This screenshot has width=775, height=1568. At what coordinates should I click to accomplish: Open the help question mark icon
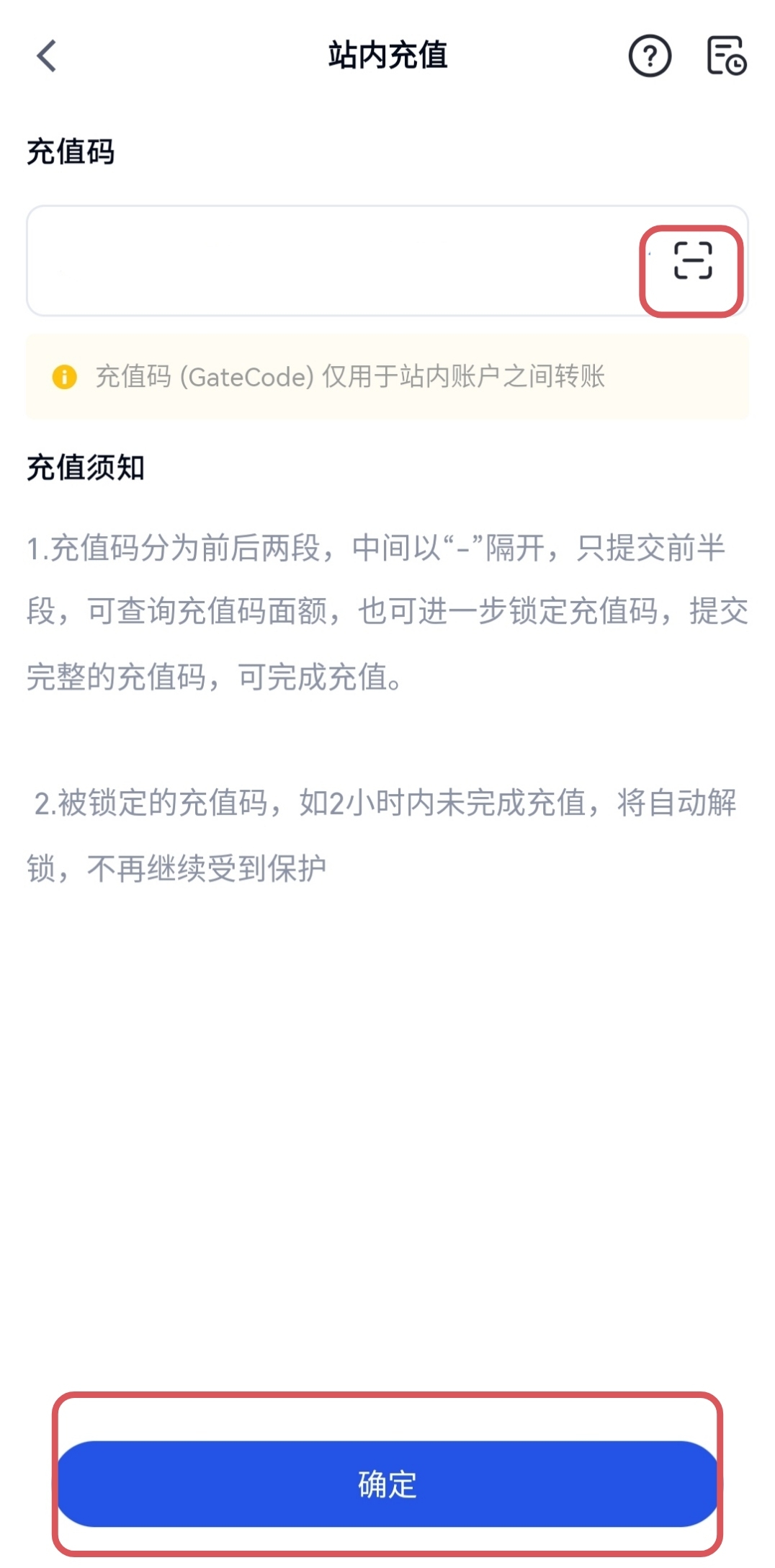click(650, 56)
